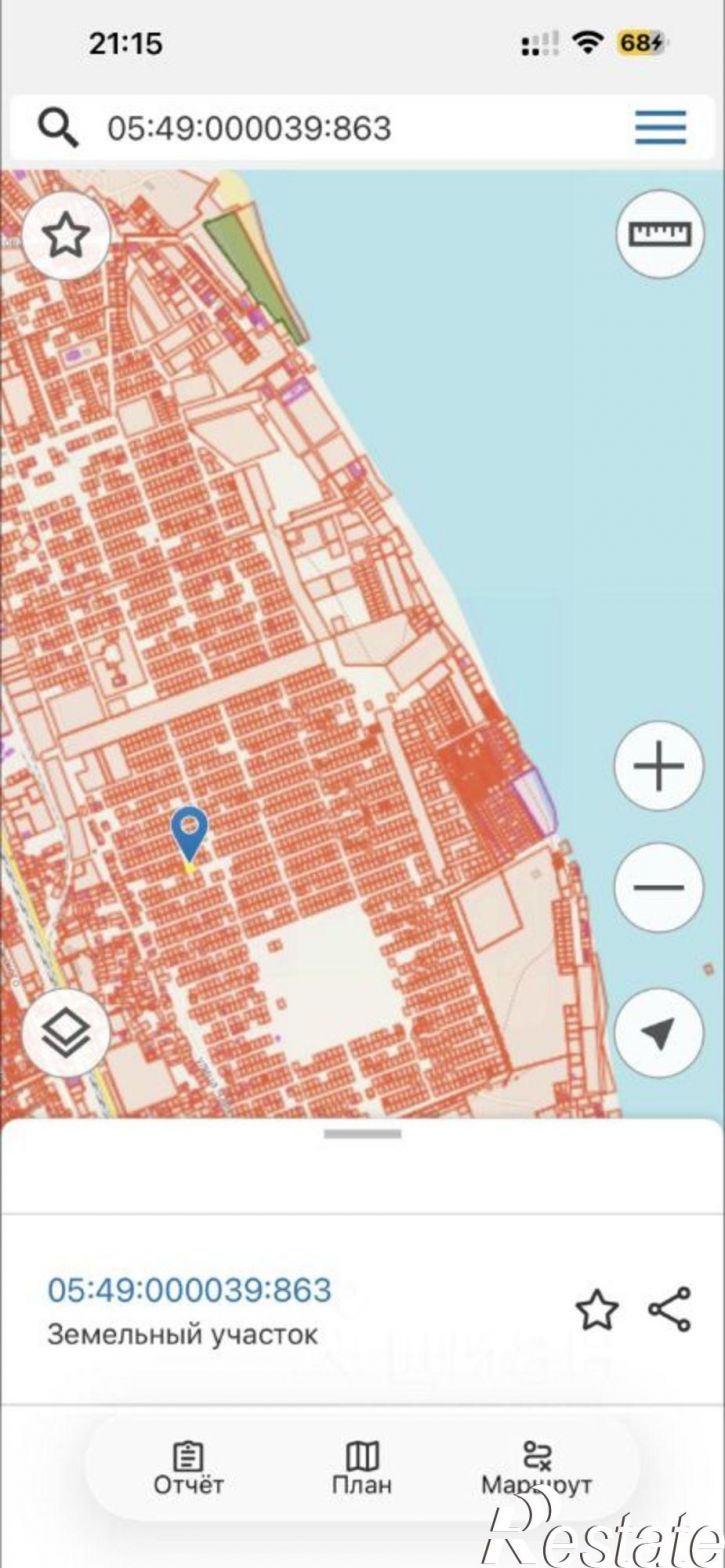The image size is (725, 1568).
Task: Open the План view
Action: pos(361,1467)
